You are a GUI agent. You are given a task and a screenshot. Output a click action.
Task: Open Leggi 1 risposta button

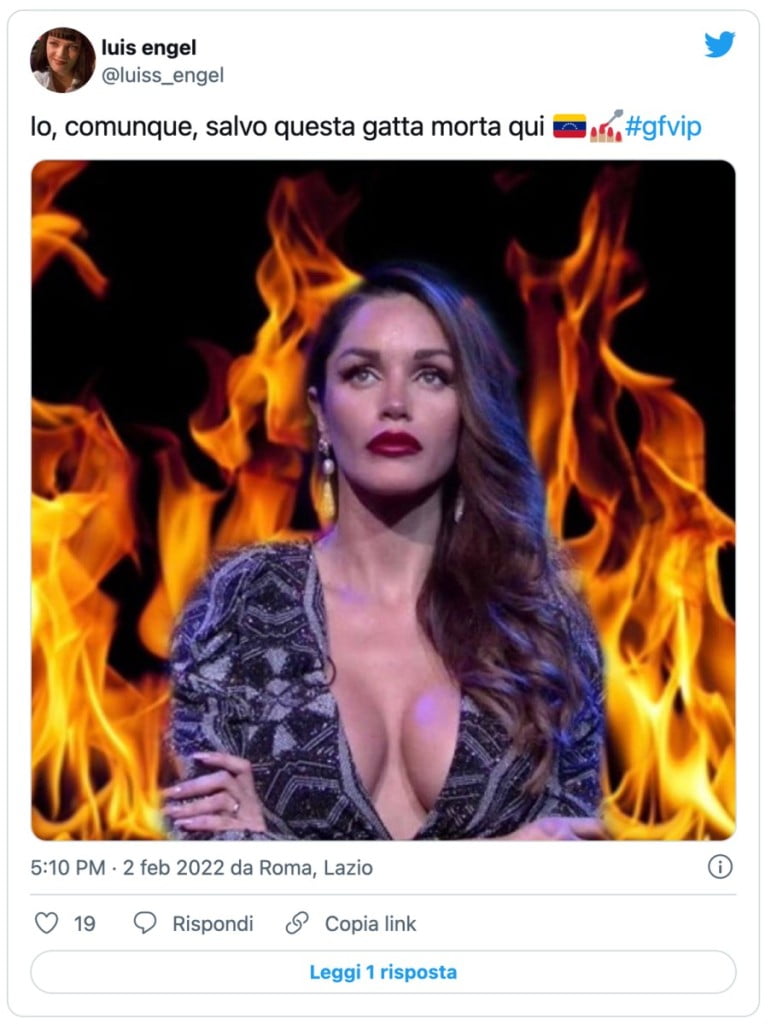click(383, 971)
